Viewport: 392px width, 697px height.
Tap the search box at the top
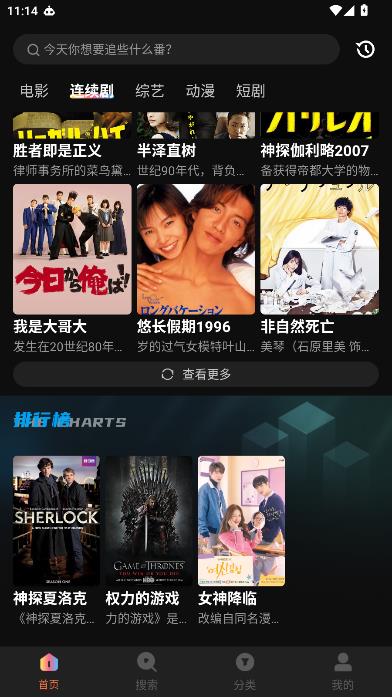[x=176, y=49]
